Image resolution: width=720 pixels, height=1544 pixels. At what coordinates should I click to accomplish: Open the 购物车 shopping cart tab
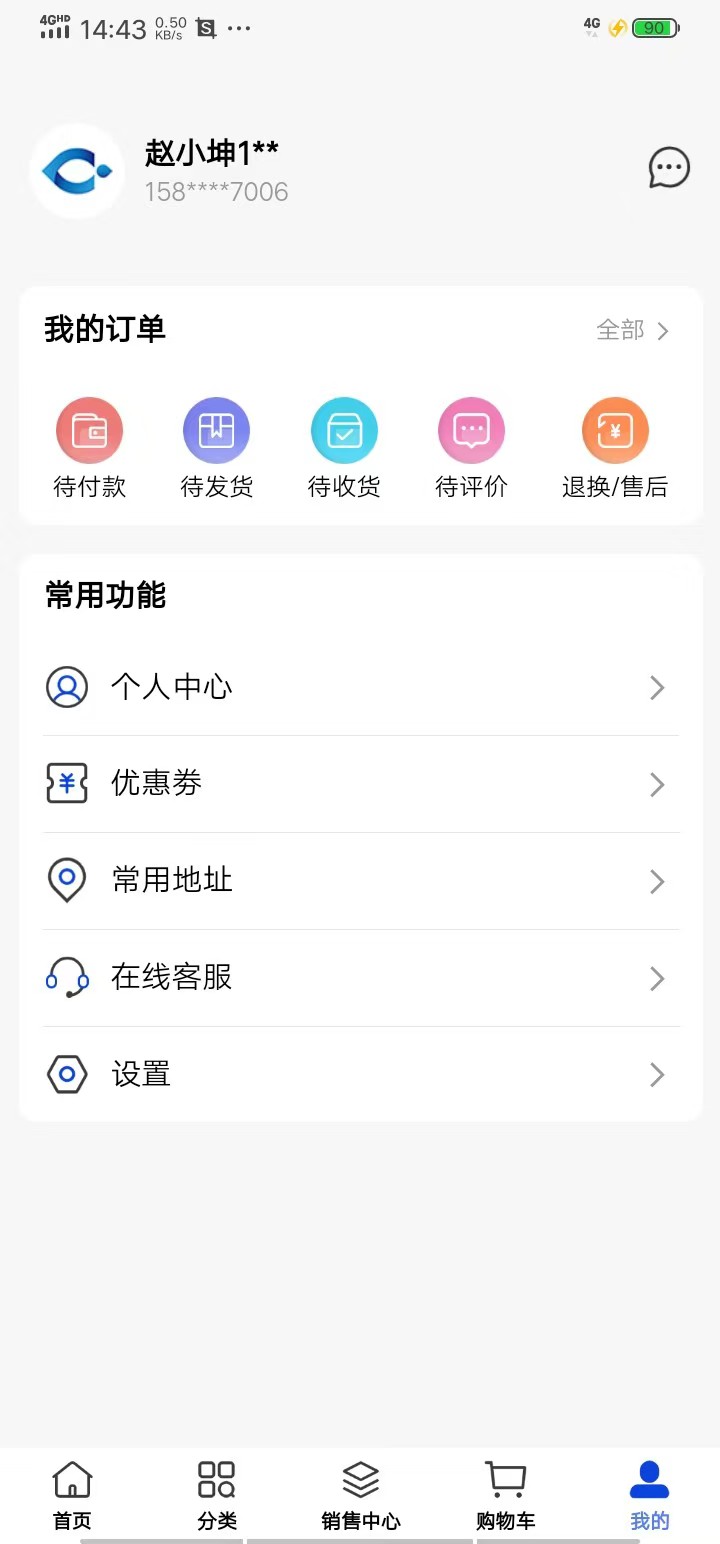505,1495
